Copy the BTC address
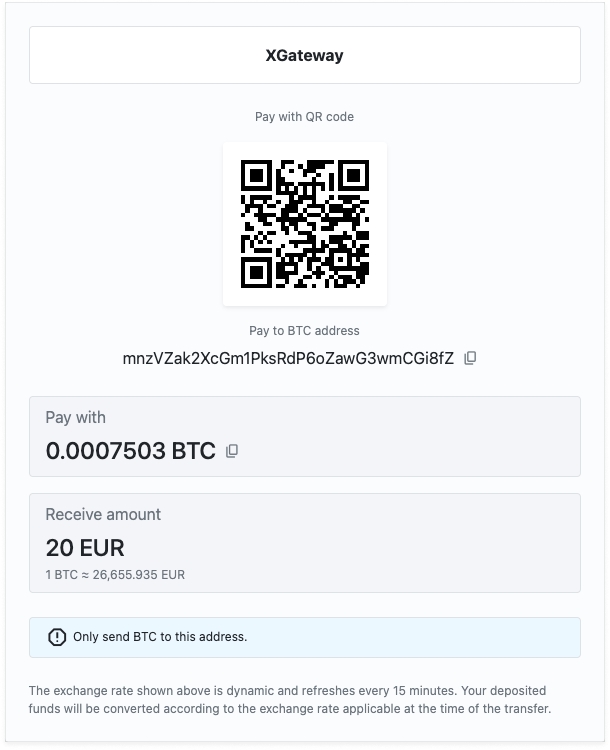Screen dimensions: 610x750 tap(470, 358)
